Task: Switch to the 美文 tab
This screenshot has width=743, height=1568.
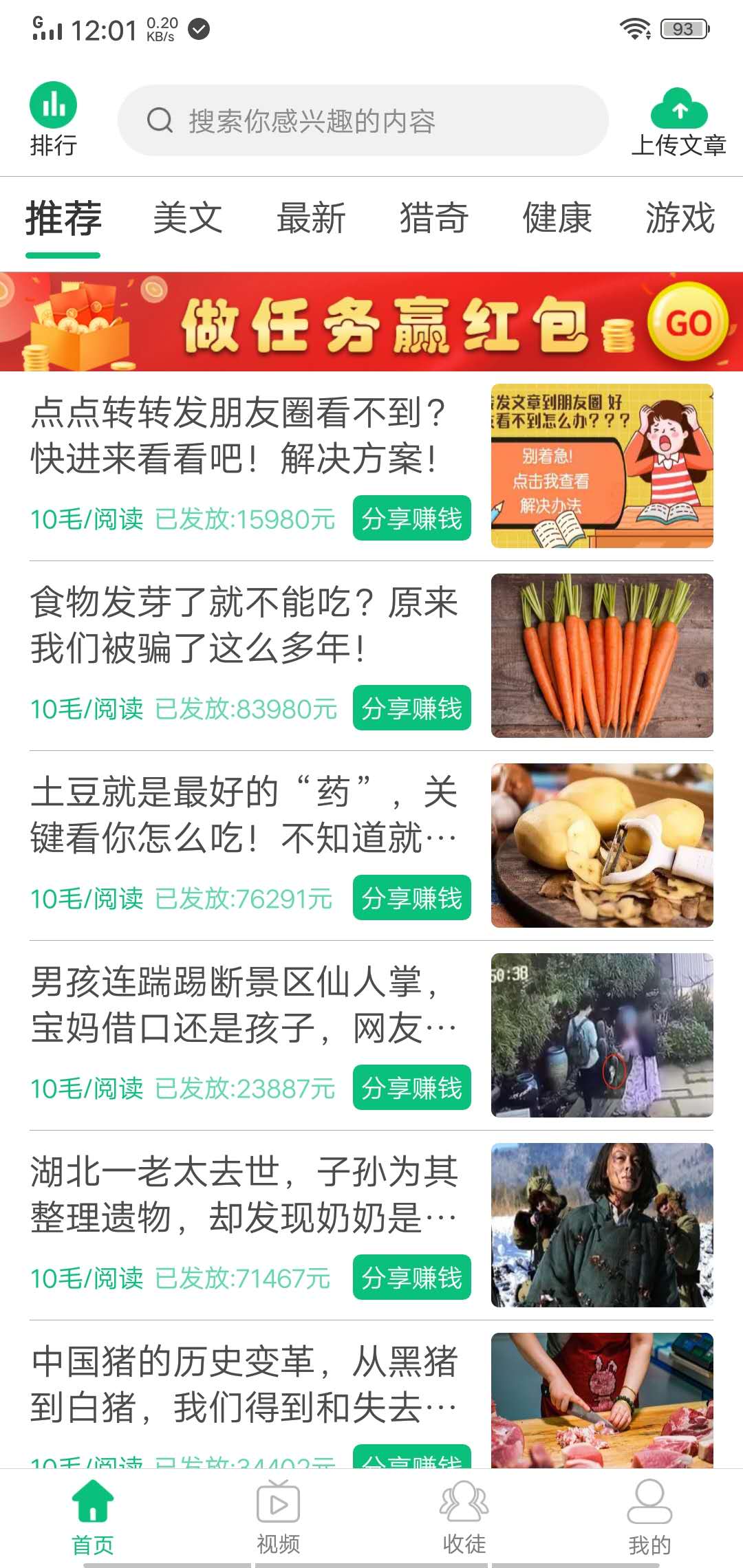Action: 188,219
